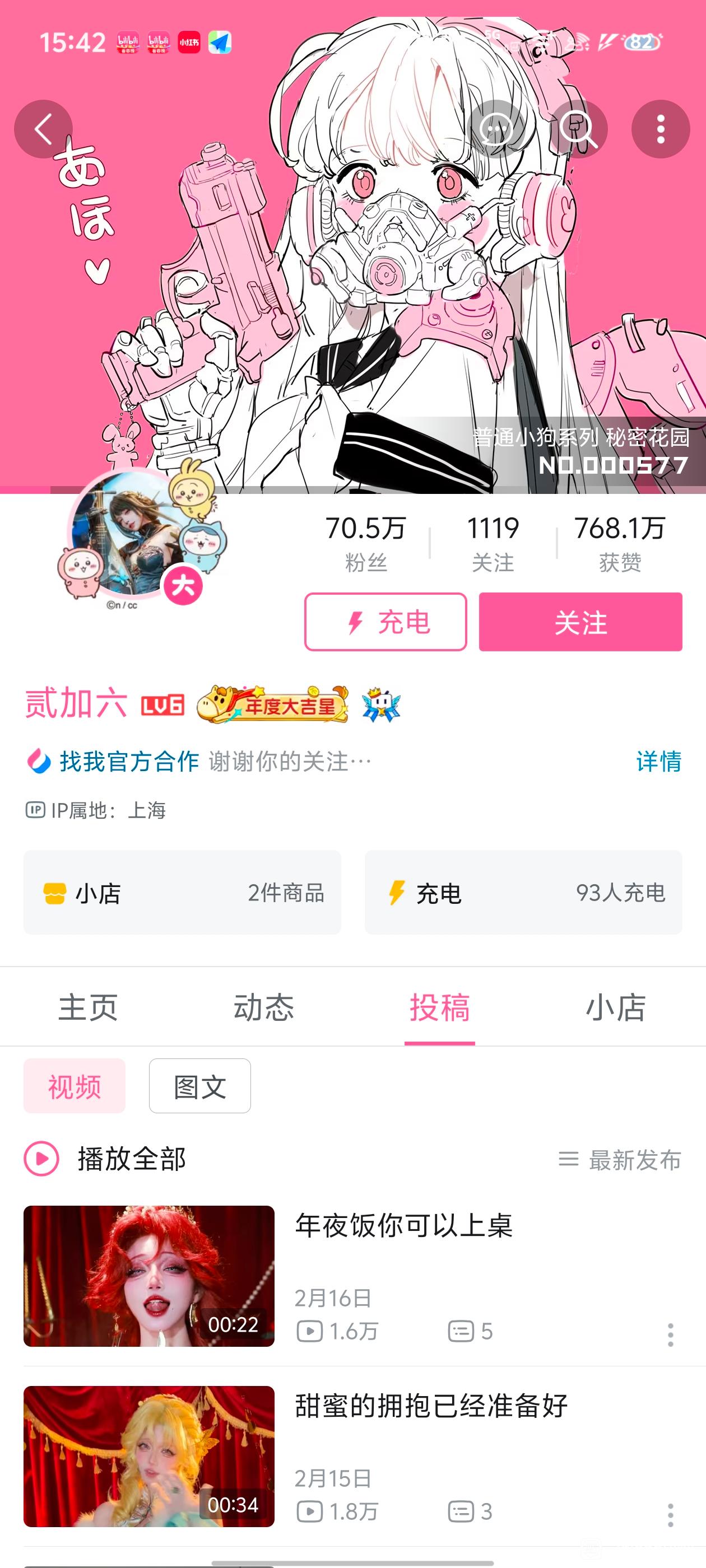Switch to the 主页 tab

[x=88, y=1007]
